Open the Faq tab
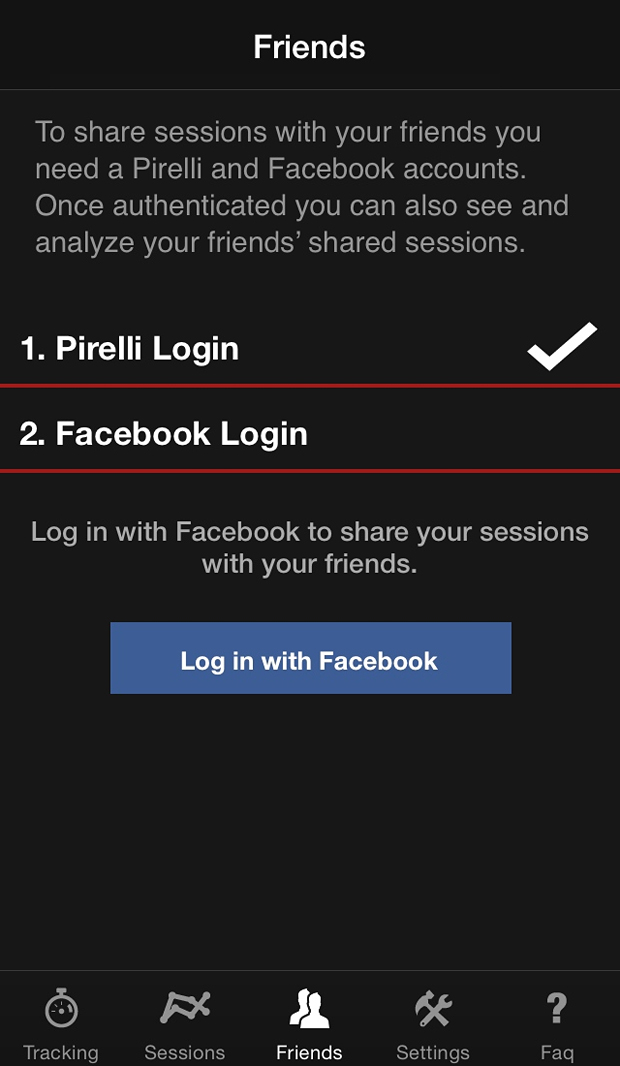Viewport: 620px width, 1066px height. (557, 1022)
